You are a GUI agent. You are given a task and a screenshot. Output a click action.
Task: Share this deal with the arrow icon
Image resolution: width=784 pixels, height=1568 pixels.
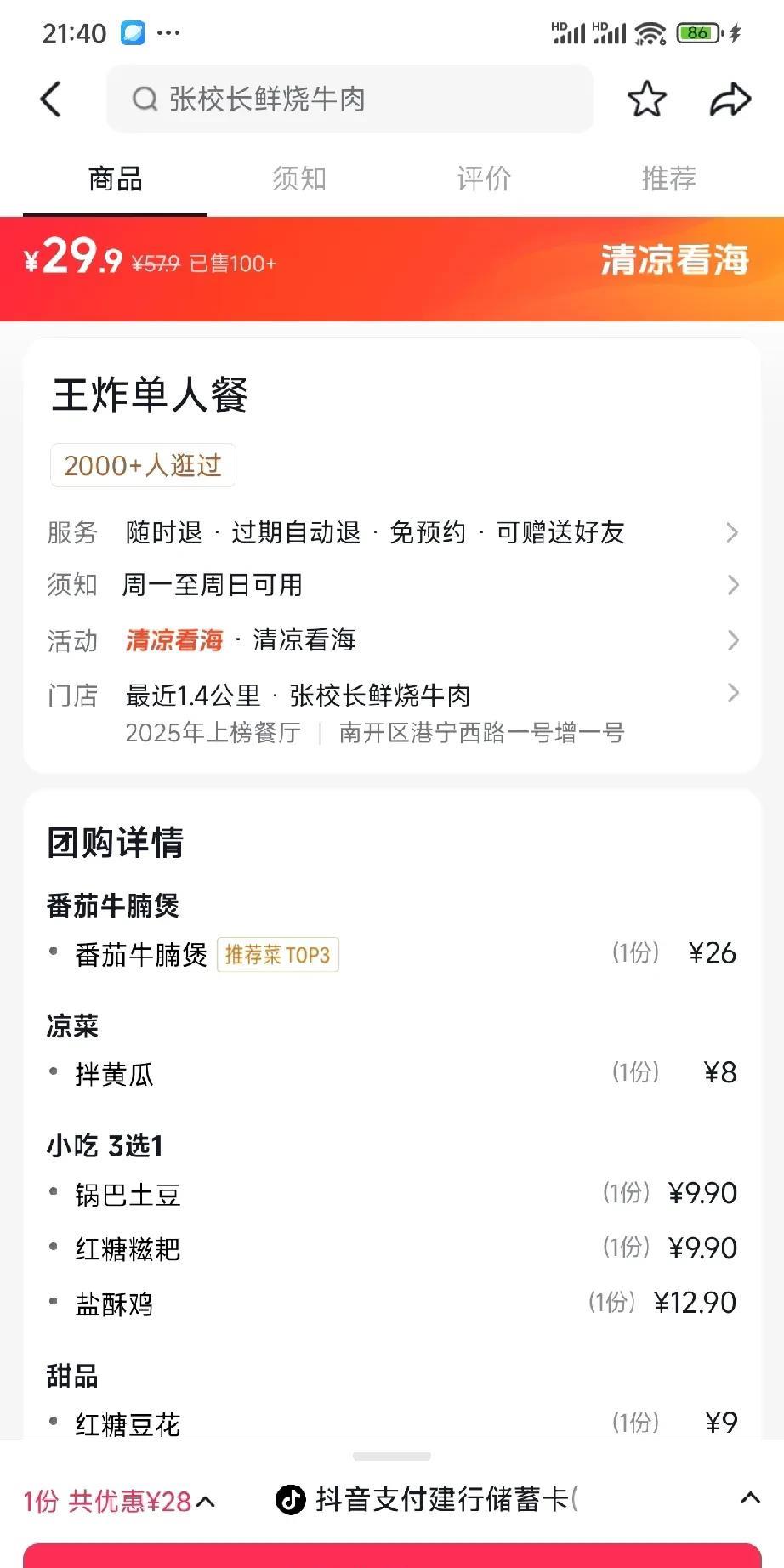point(730,99)
